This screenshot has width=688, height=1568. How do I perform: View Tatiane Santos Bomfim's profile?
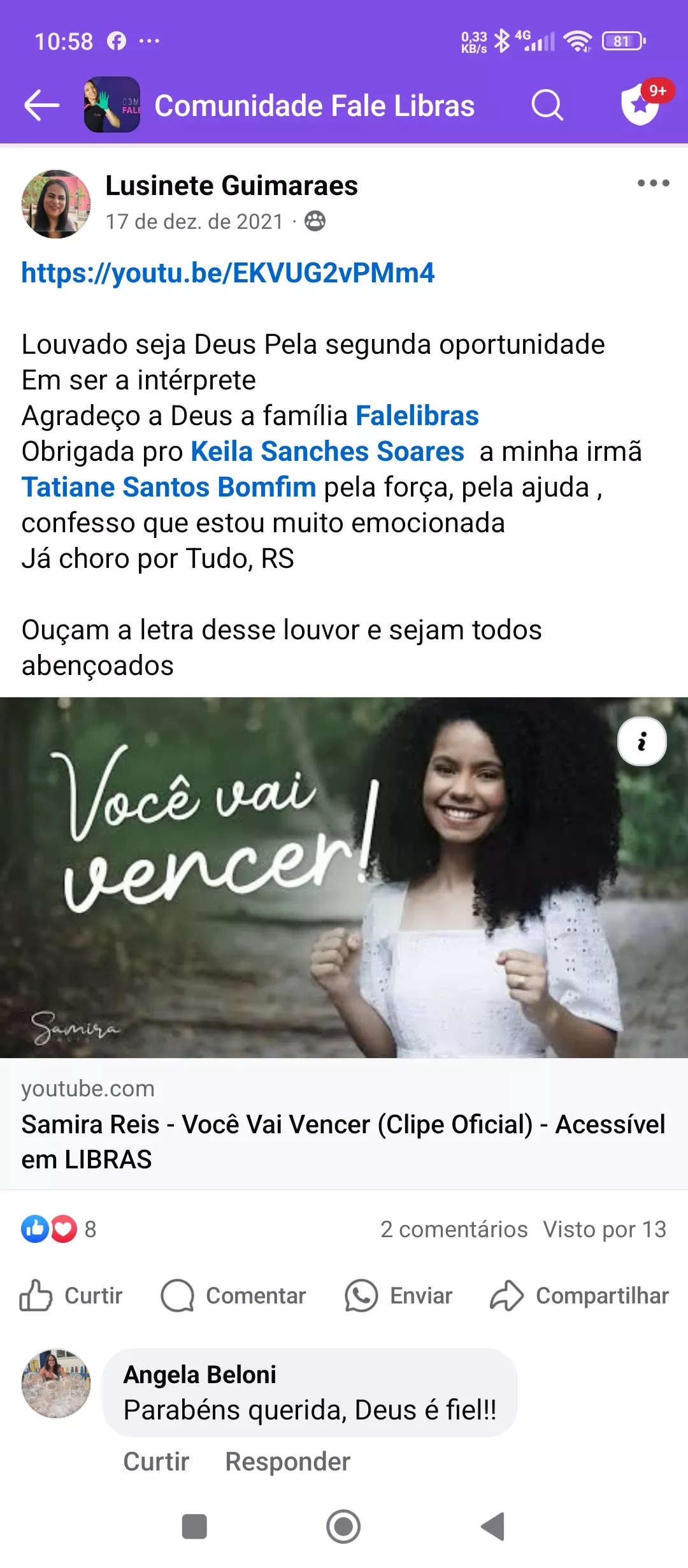pos(169,487)
